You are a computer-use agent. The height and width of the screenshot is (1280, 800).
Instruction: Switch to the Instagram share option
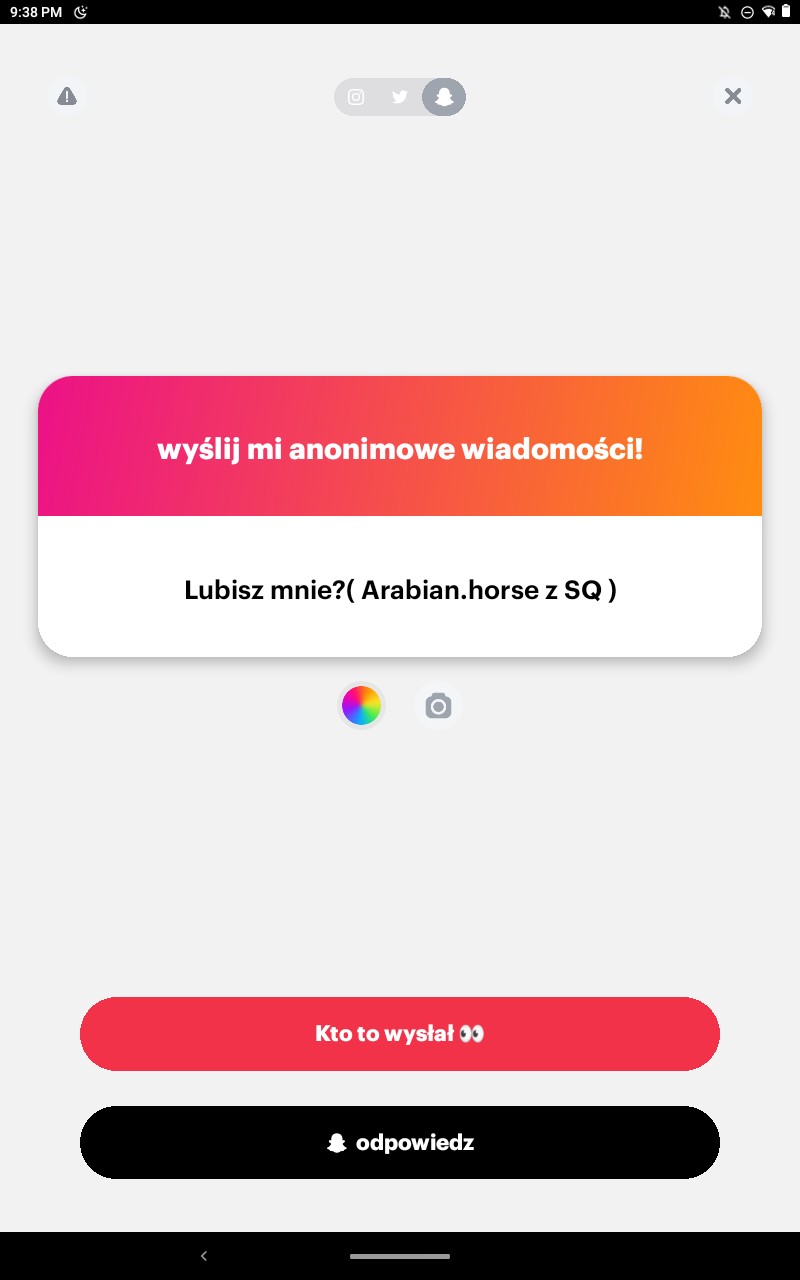tap(356, 97)
